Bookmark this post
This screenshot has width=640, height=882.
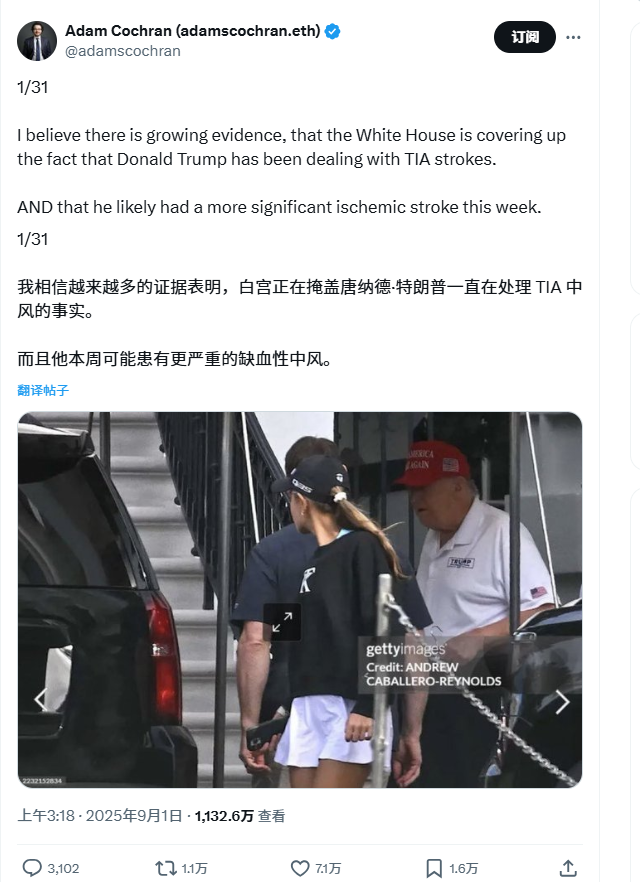(434, 868)
